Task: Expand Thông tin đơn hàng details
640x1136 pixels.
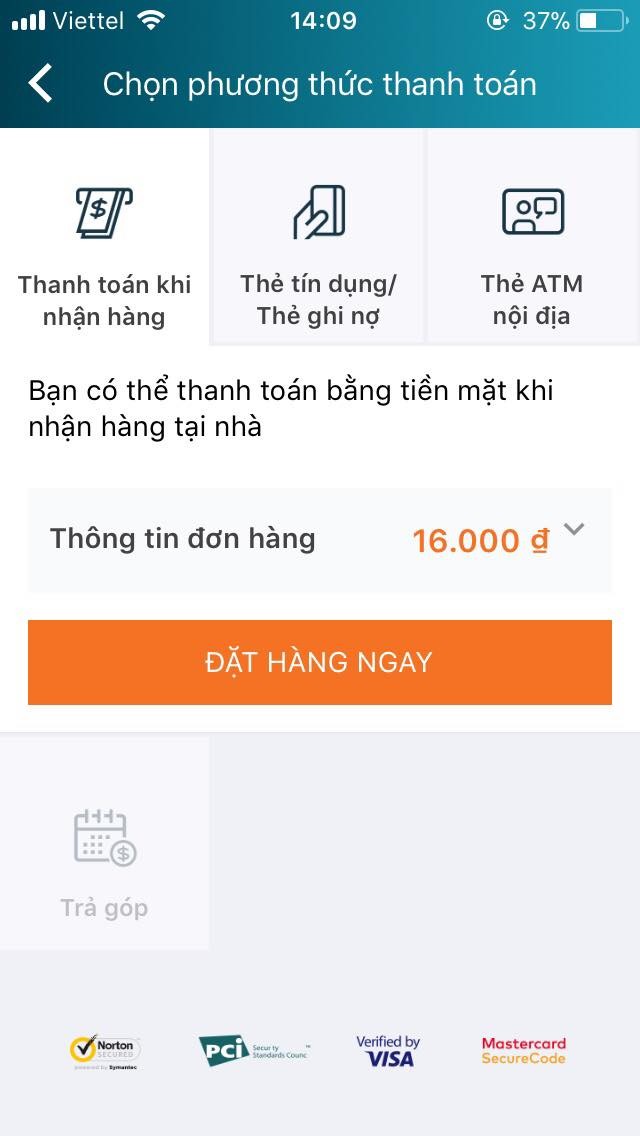Action: pyautogui.click(x=320, y=540)
